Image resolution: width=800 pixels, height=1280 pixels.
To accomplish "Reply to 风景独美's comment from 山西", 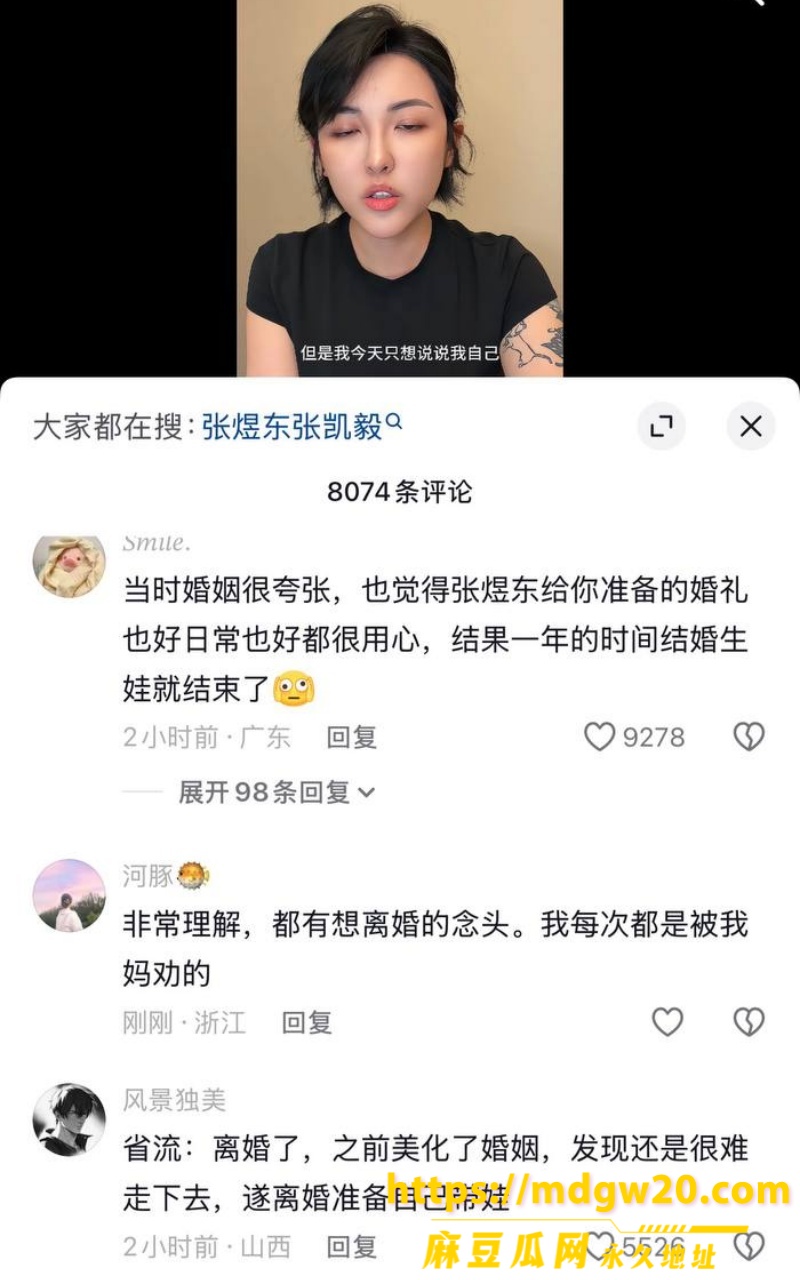I will pos(352,1246).
